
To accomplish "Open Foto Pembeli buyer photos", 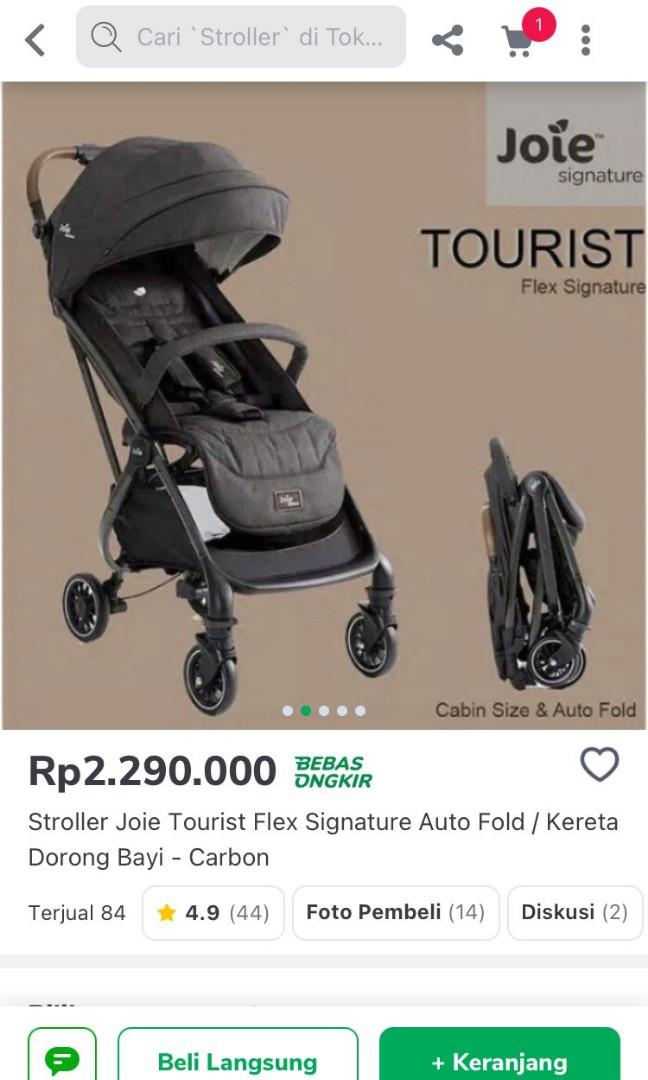I will coord(395,912).
